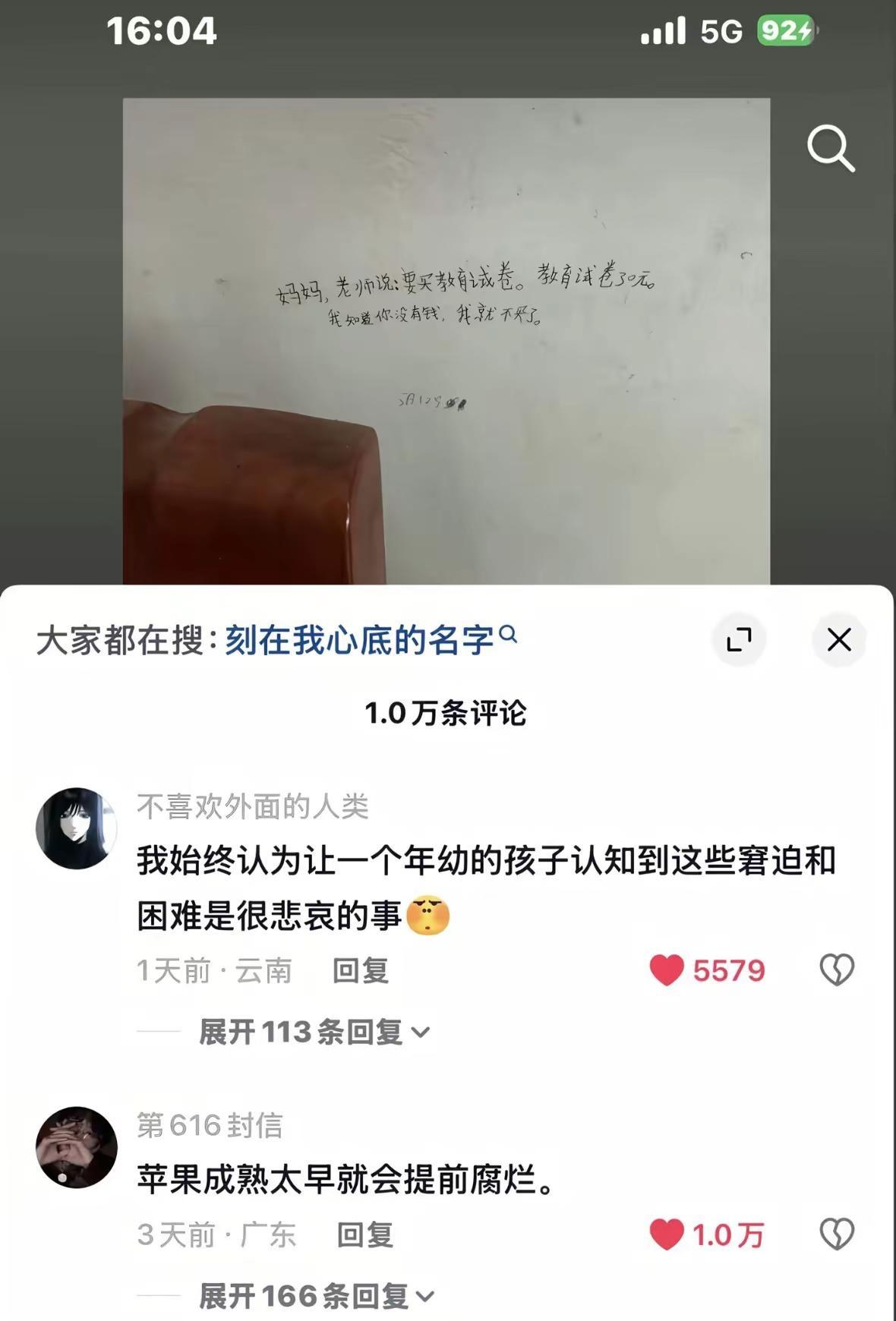This screenshot has height=1321, width=896.
Task: Tap the broken-heart dislike on the first comment
Action: (839, 969)
